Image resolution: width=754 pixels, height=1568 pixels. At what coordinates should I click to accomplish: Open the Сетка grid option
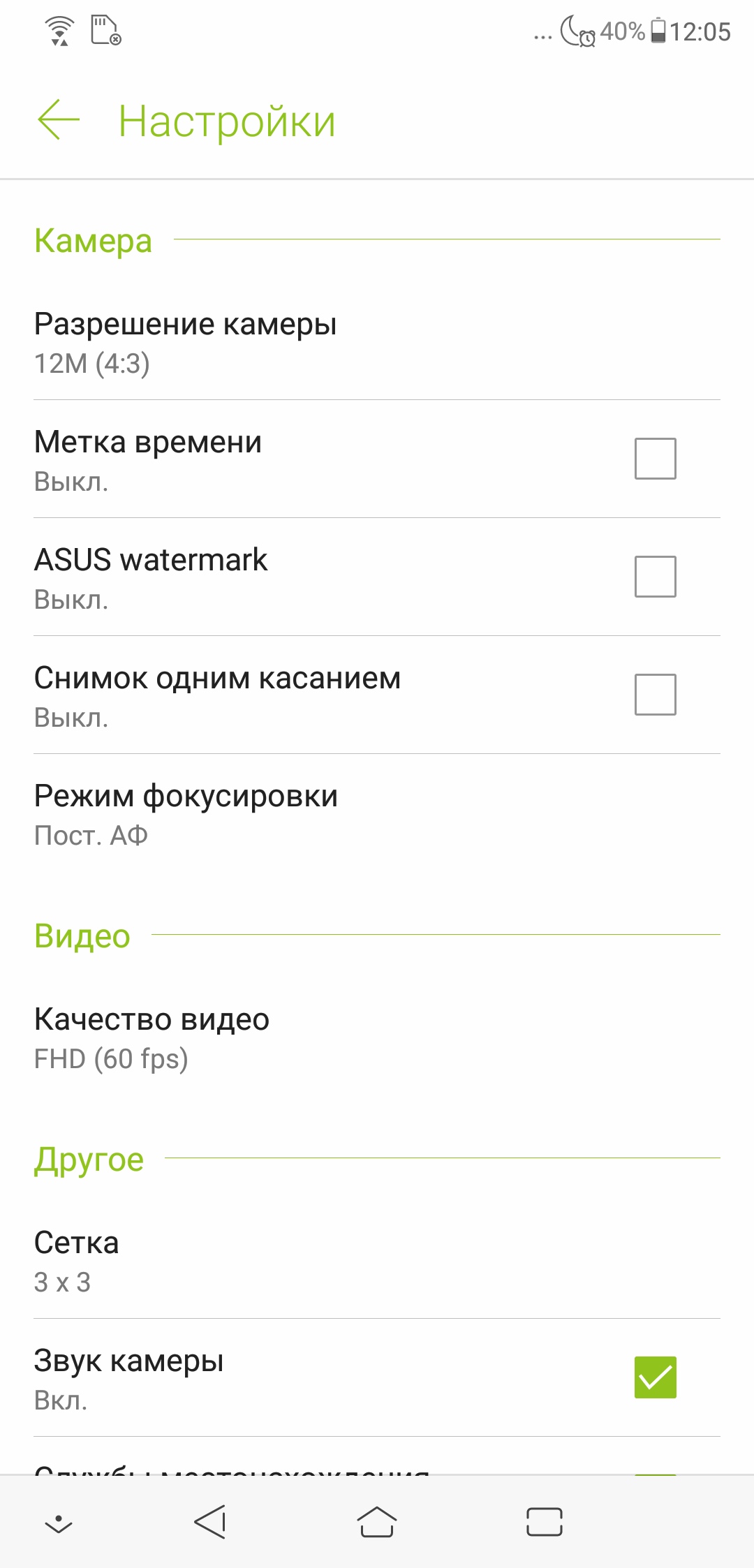pos(377,1261)
